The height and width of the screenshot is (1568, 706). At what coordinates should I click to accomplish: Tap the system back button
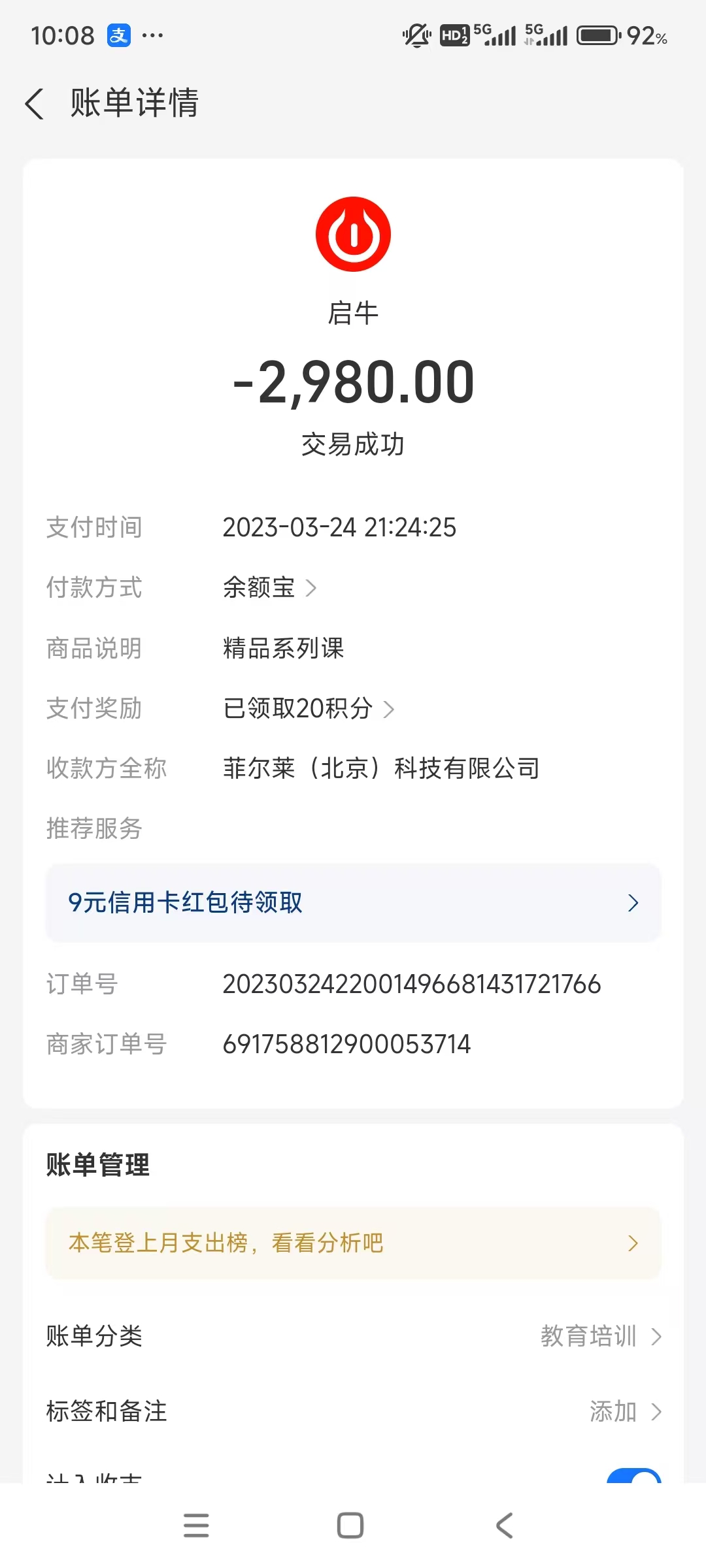pyautogui.click(x=505, y=1526)
